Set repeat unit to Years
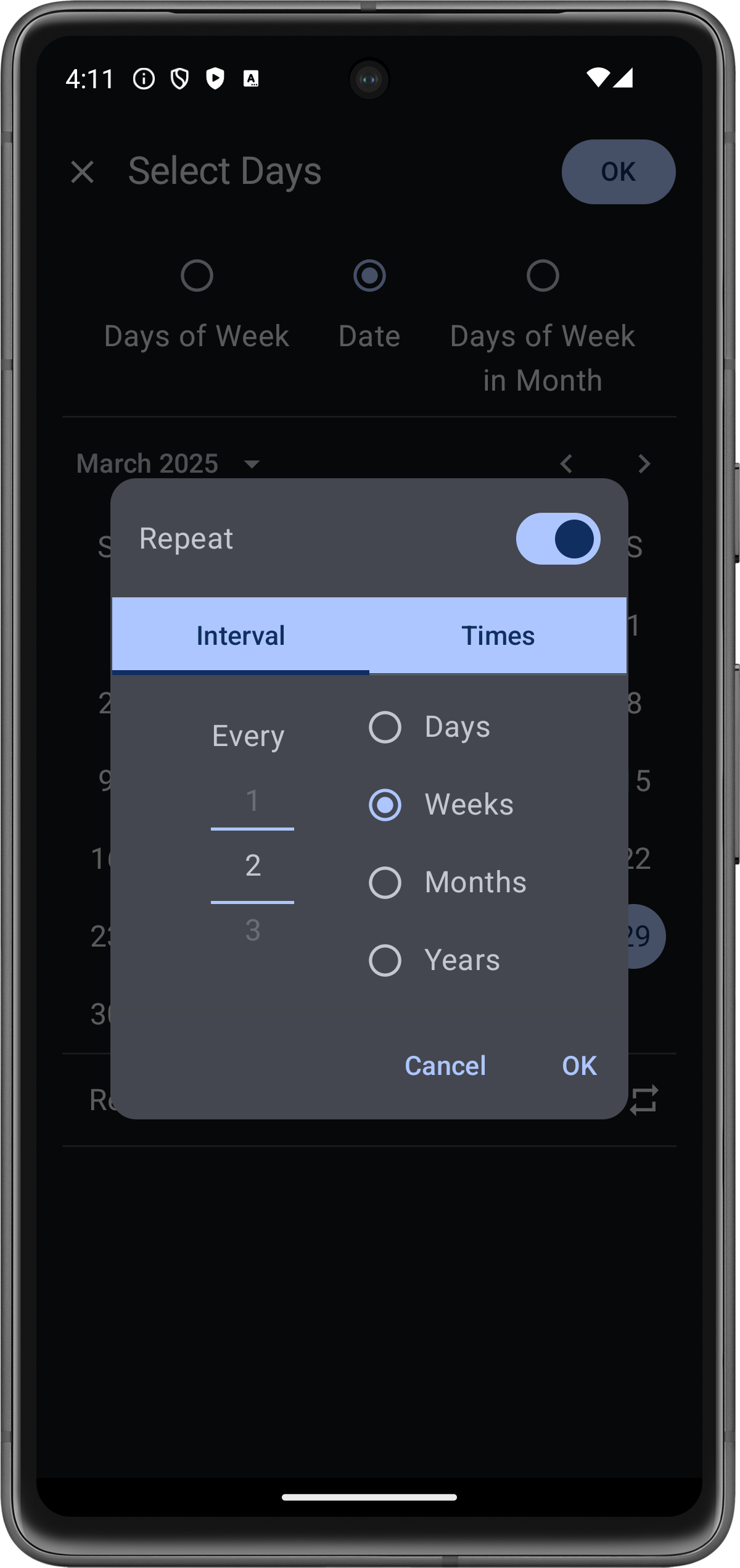Viewport: 740px width, 1568px height. (x=434, y=960)
